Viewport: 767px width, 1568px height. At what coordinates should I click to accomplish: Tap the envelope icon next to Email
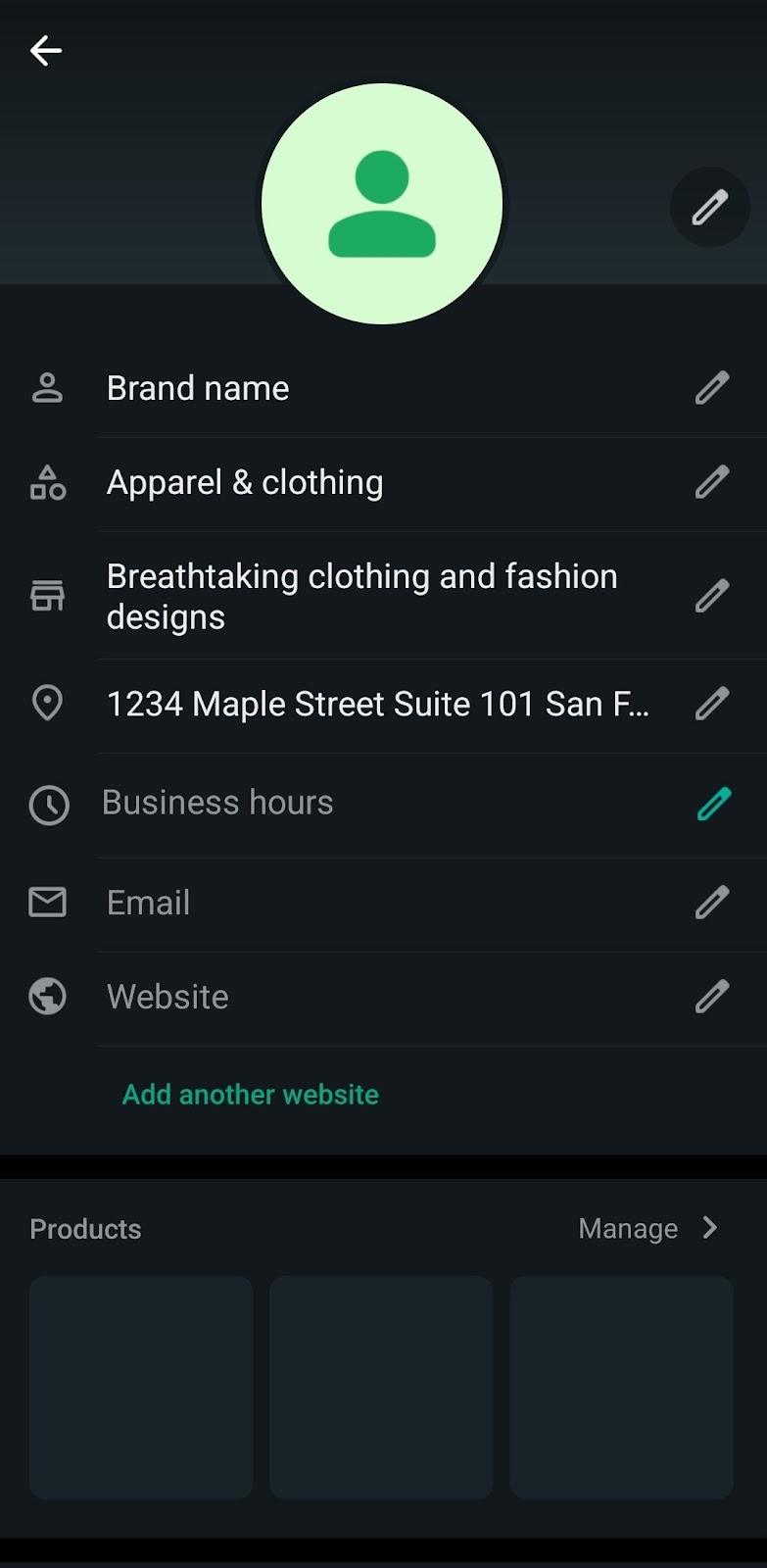[46, 903]
